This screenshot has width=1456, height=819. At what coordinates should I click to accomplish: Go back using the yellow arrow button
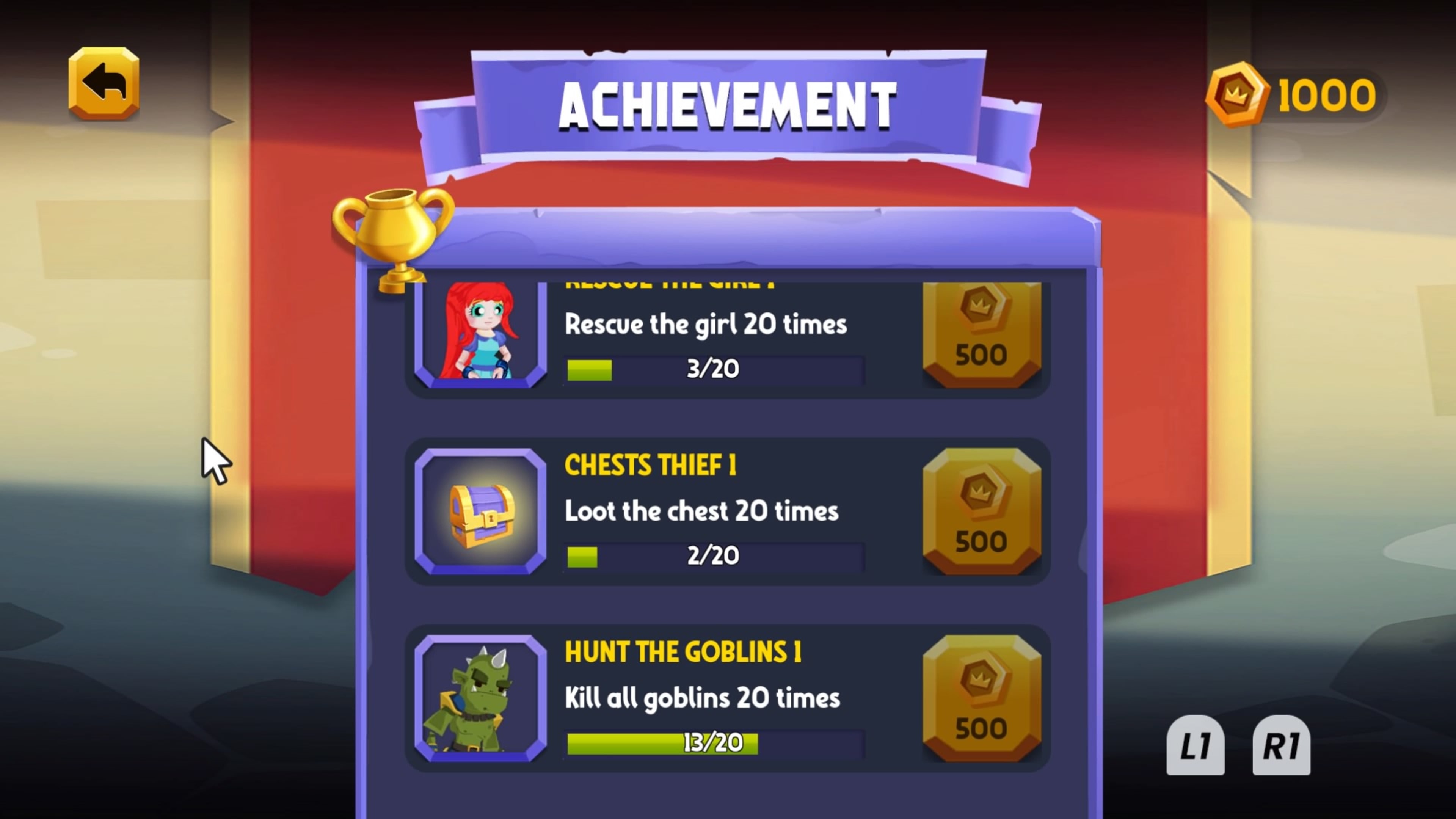pyautogui.click(x=104, y=84)
